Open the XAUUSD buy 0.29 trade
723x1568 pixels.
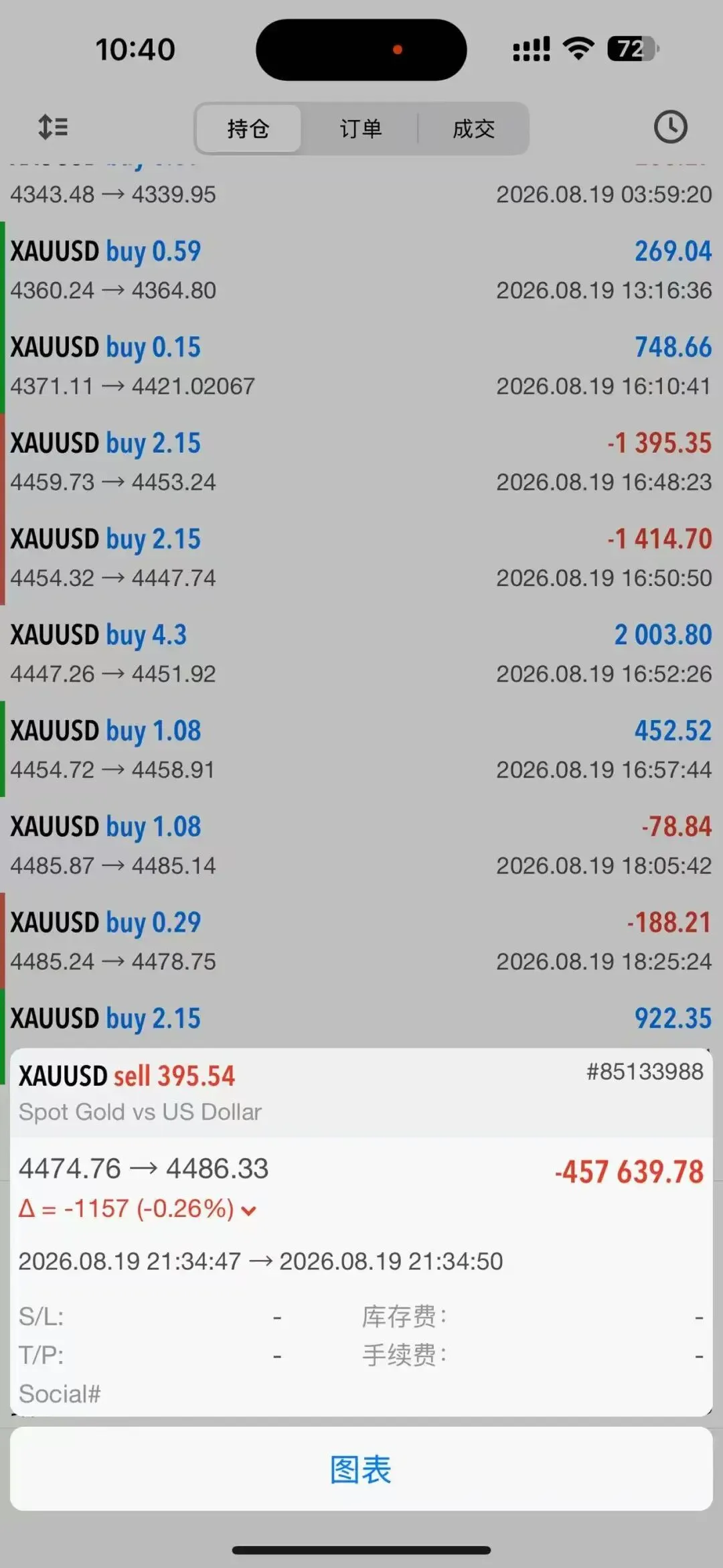(x=361, y=940)
